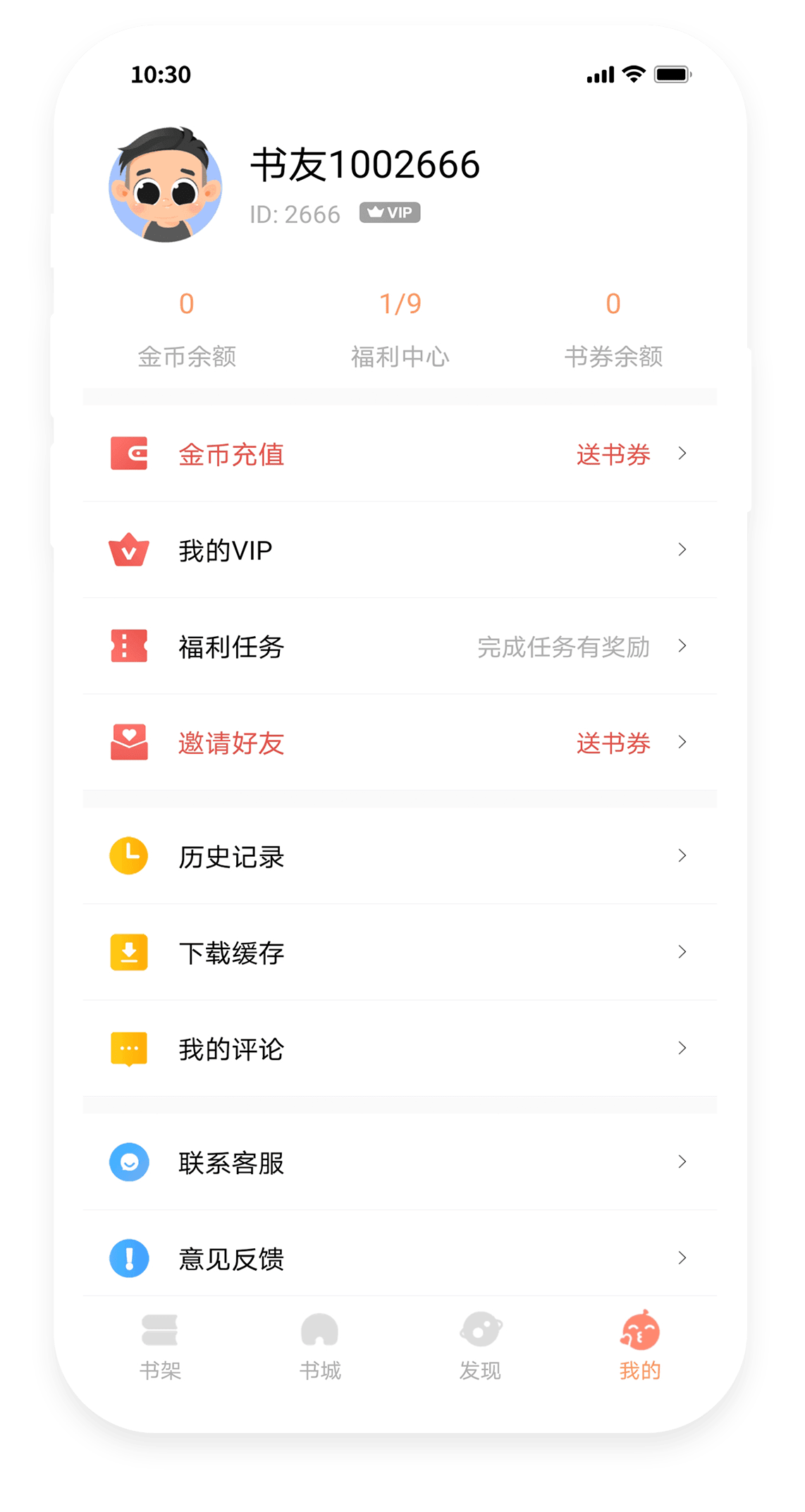Open 下载缓存 downloads row

click(400, 953)
